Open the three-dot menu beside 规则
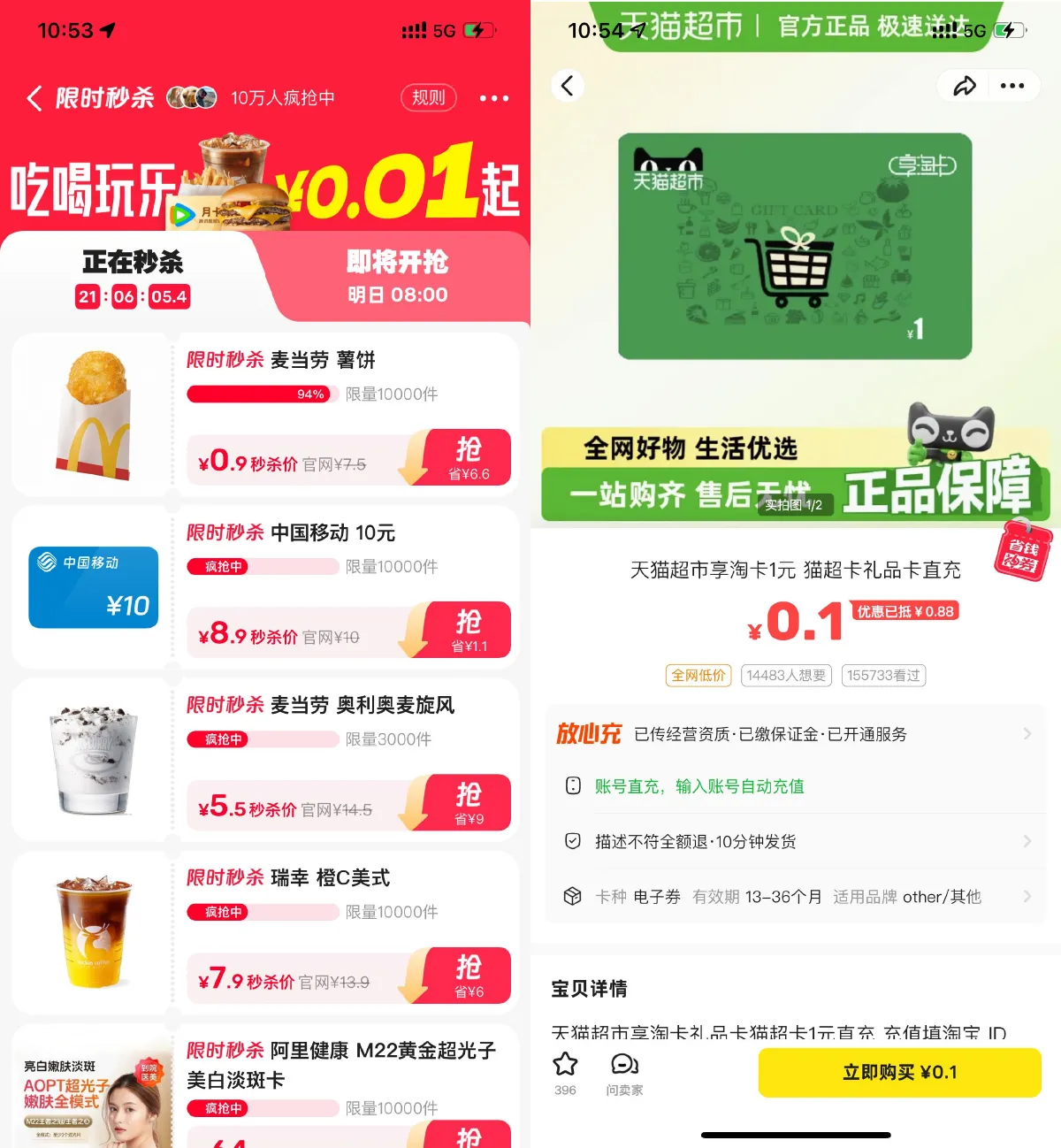Image resolution: width=1061 pixels, height=1148 pixels. (493, 98)
